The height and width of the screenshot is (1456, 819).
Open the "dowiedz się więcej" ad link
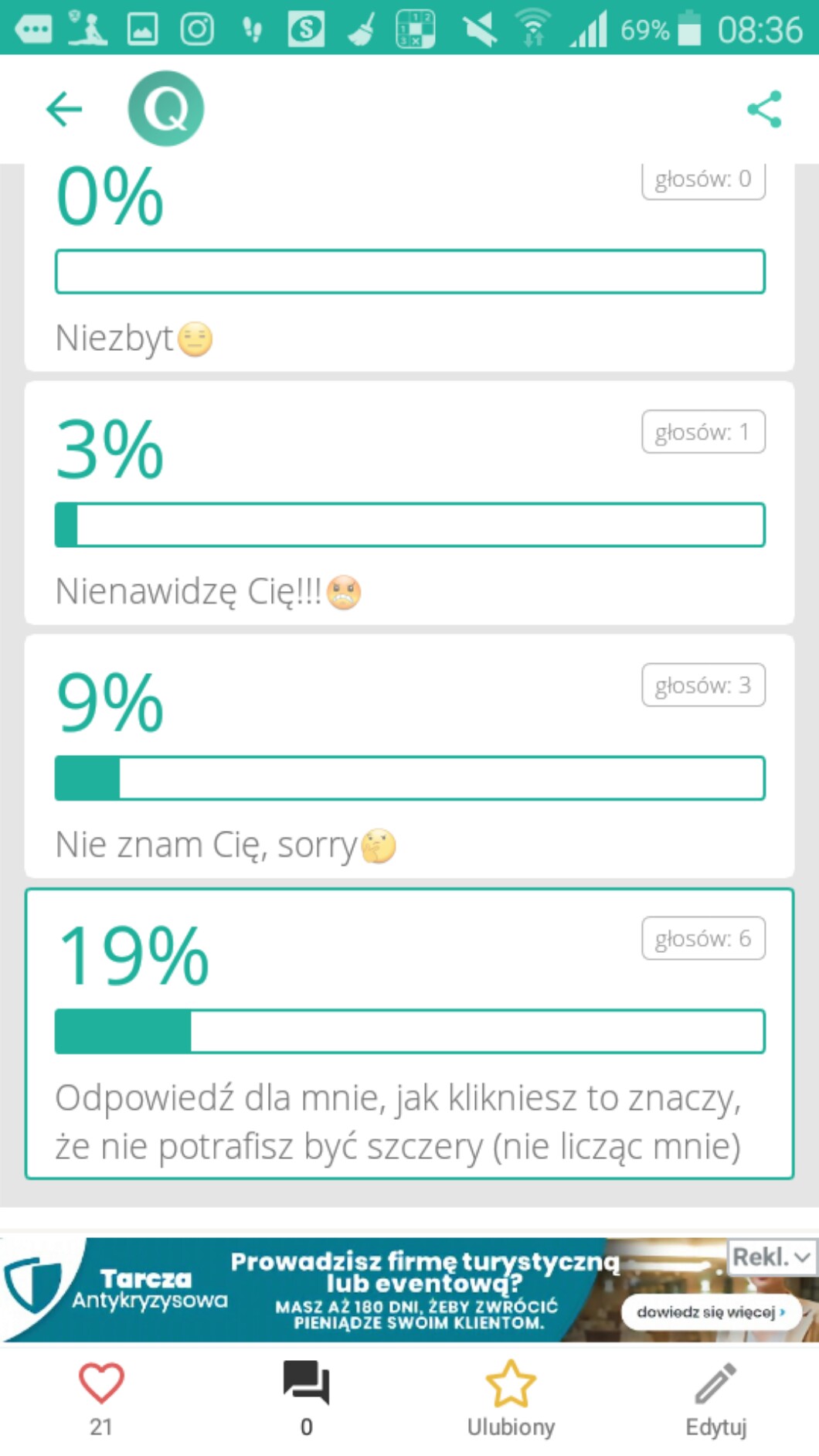711,1311
